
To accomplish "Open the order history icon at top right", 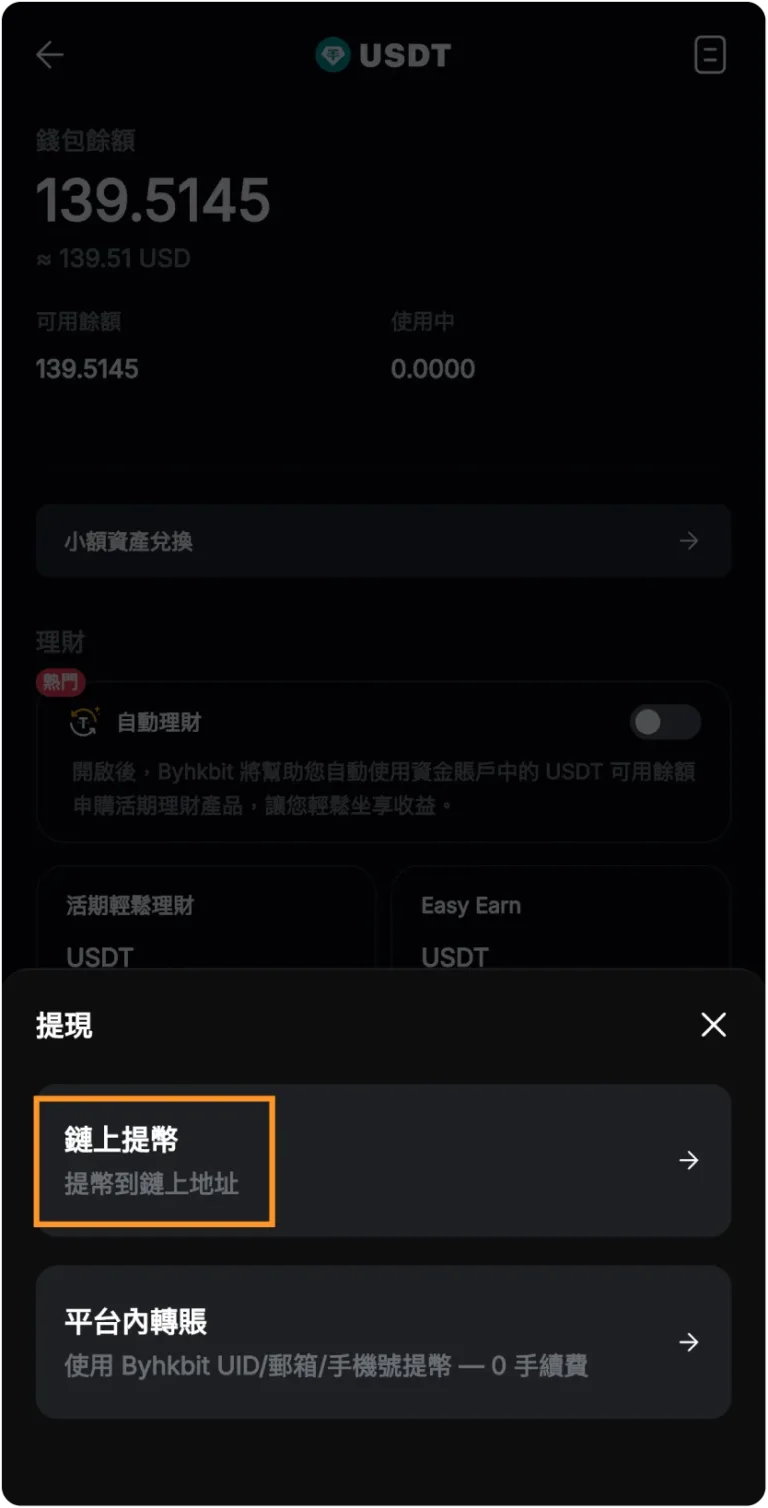I will click(x=710, y=55).
